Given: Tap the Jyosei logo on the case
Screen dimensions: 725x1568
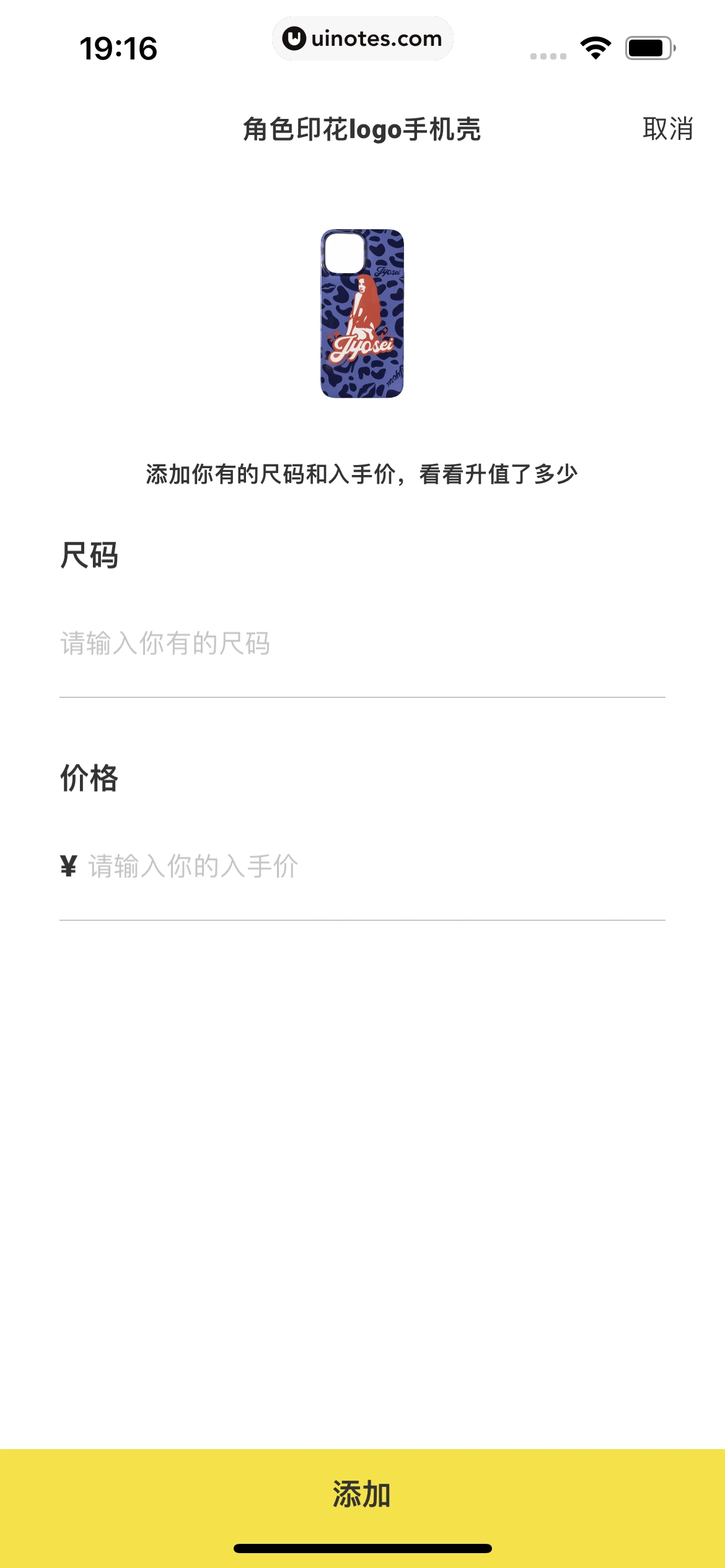Looking at the screenshot, I should point(362,347).
